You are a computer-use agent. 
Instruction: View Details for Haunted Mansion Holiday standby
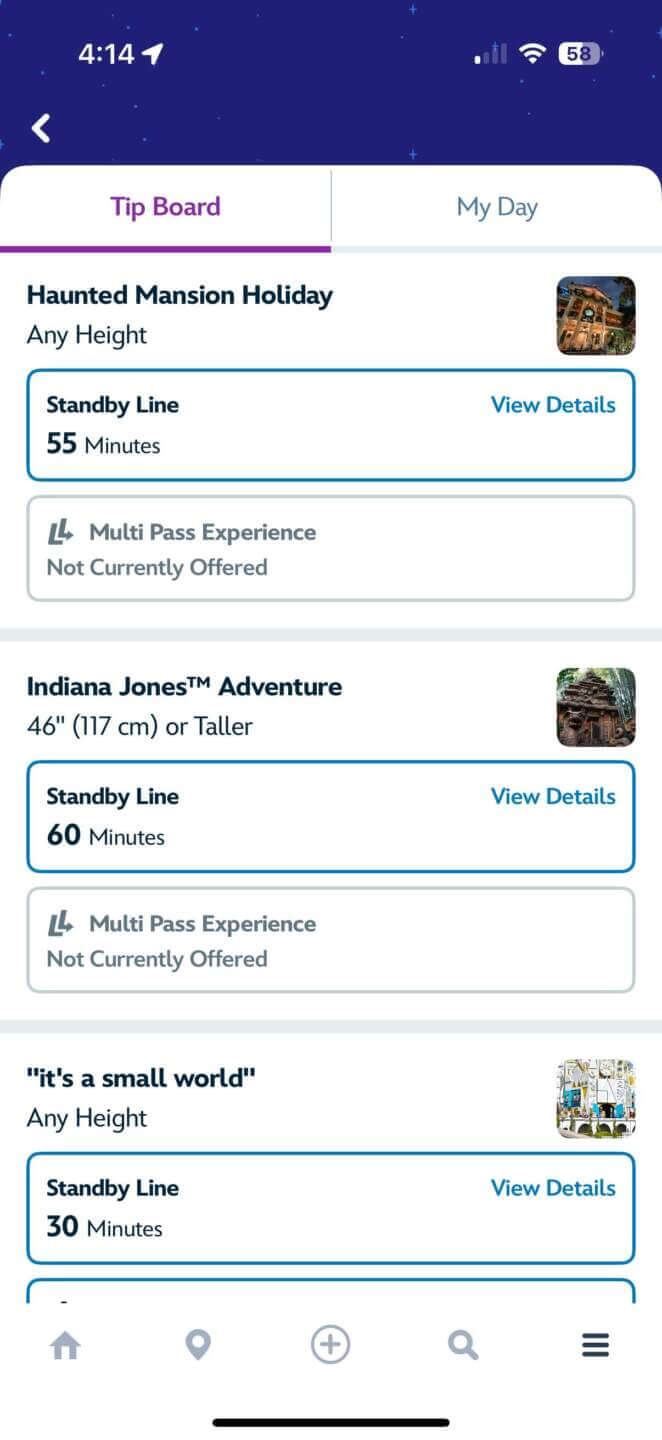click(x=552, y=405)
